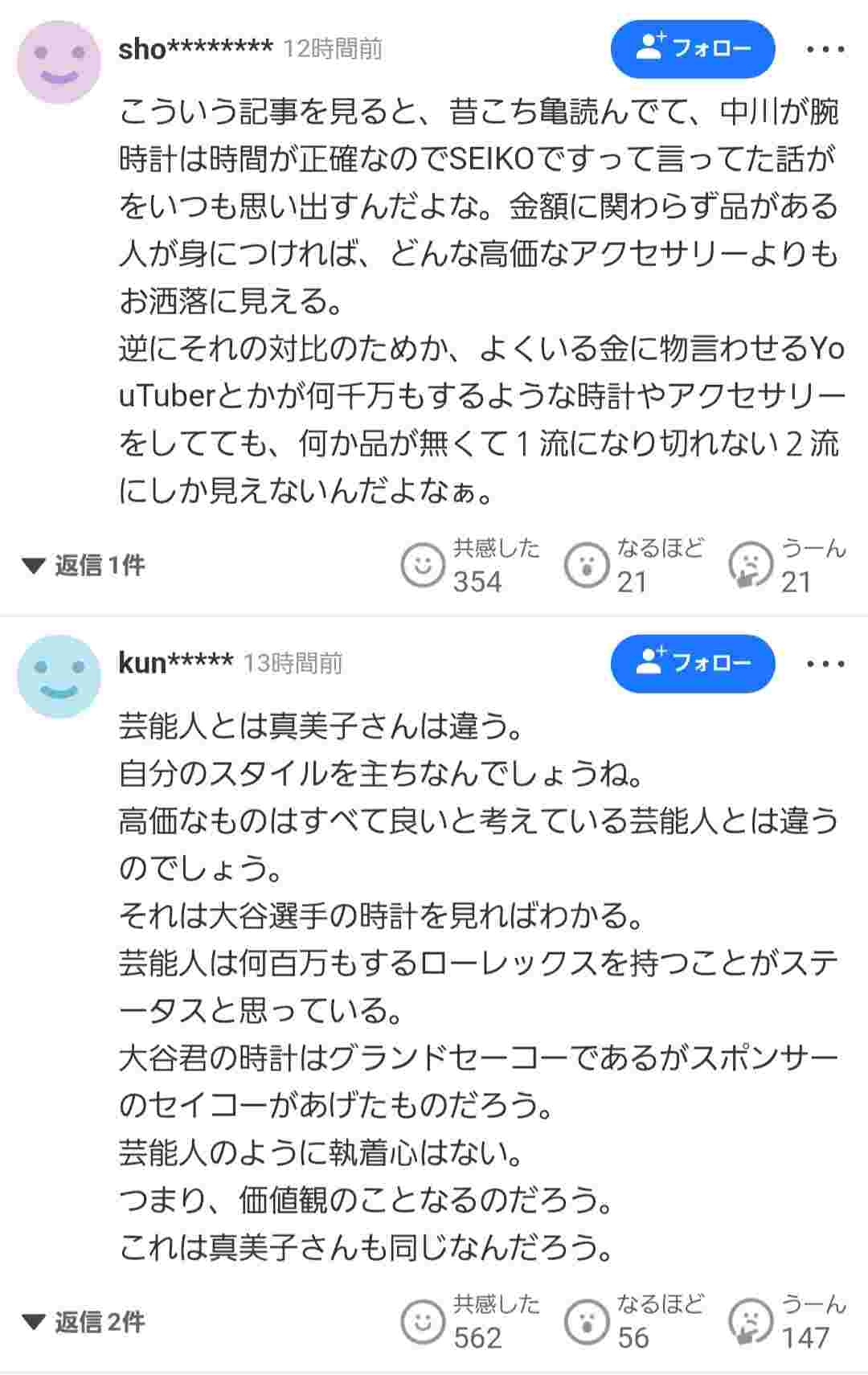
Task: Open kun*****'s profile avatar
Action: point(59,676)
